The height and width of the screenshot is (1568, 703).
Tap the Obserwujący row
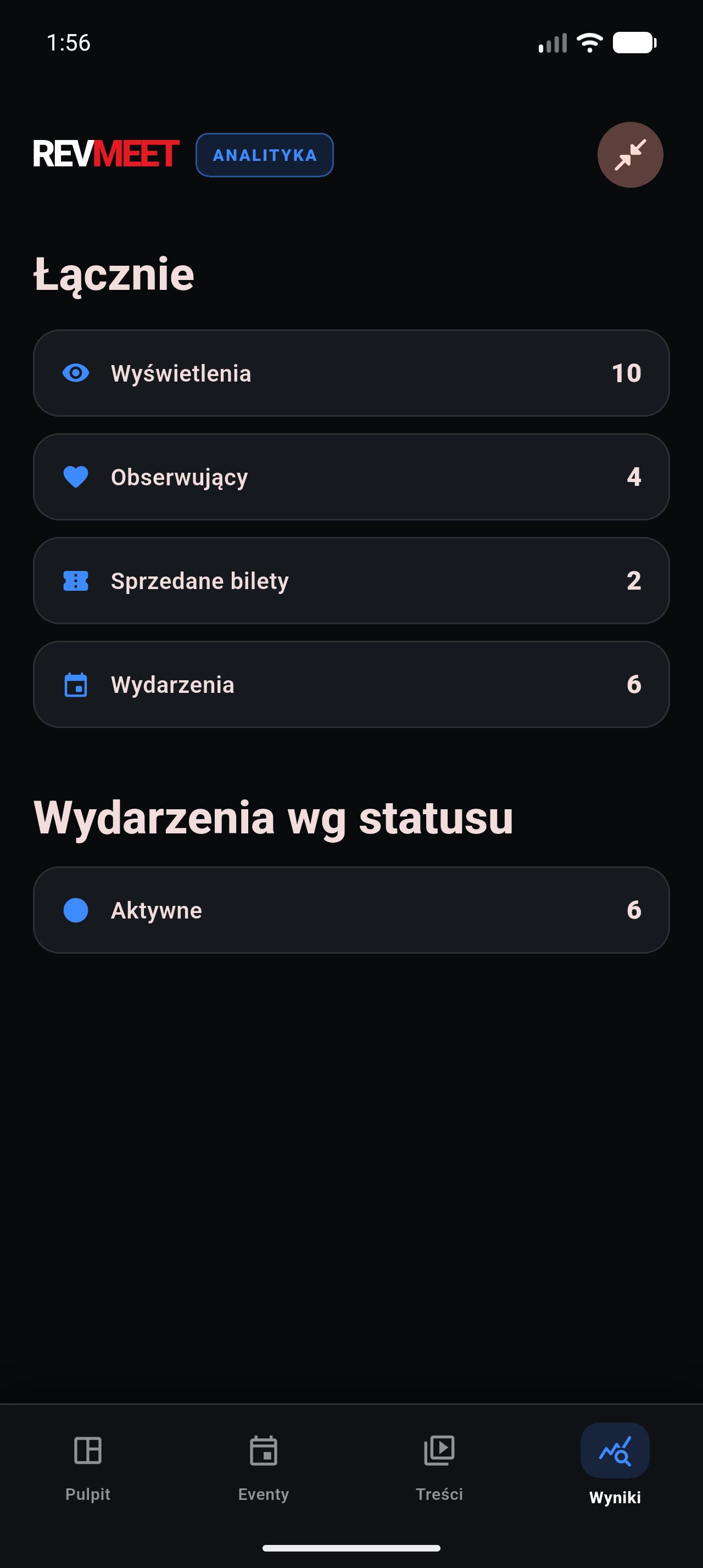(351, 477)
